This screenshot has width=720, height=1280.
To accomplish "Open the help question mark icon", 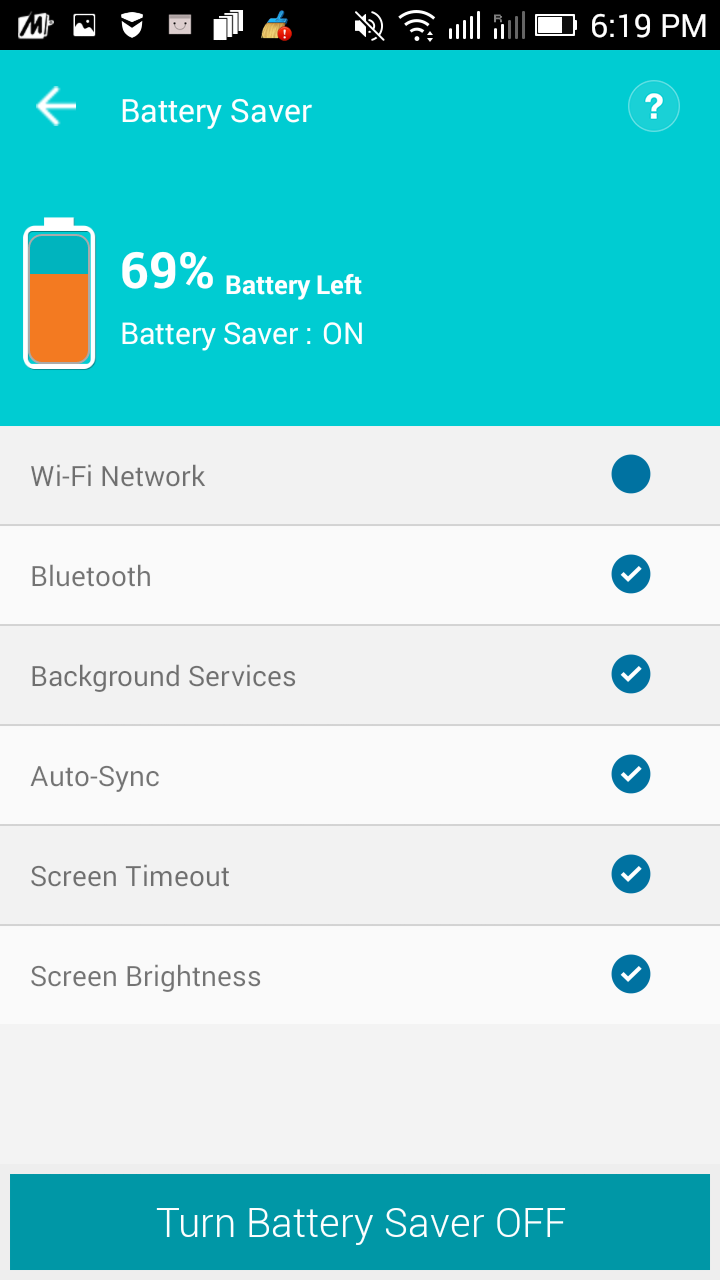I will [x=654, y=106].
